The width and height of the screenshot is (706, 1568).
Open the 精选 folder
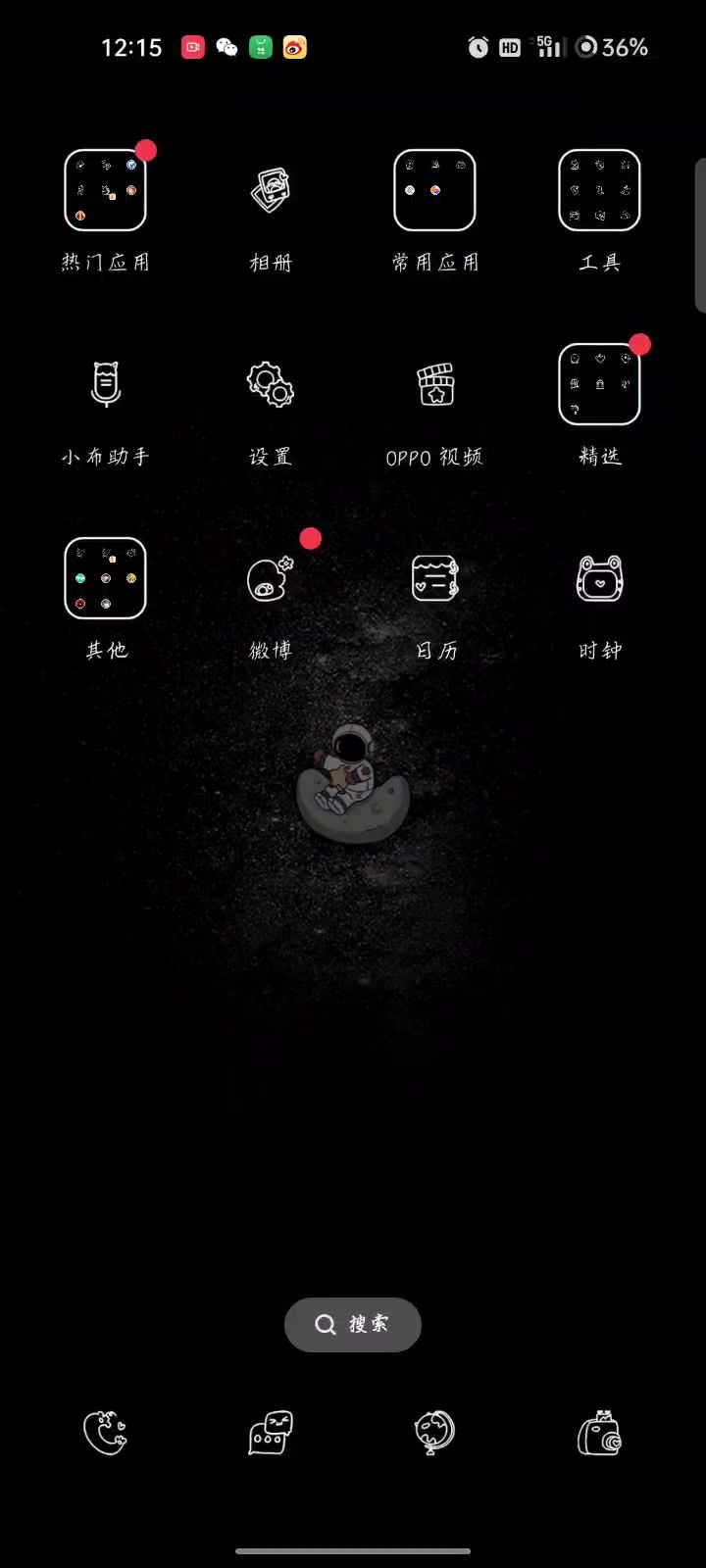pyautogui.click(x=599, y=384)
